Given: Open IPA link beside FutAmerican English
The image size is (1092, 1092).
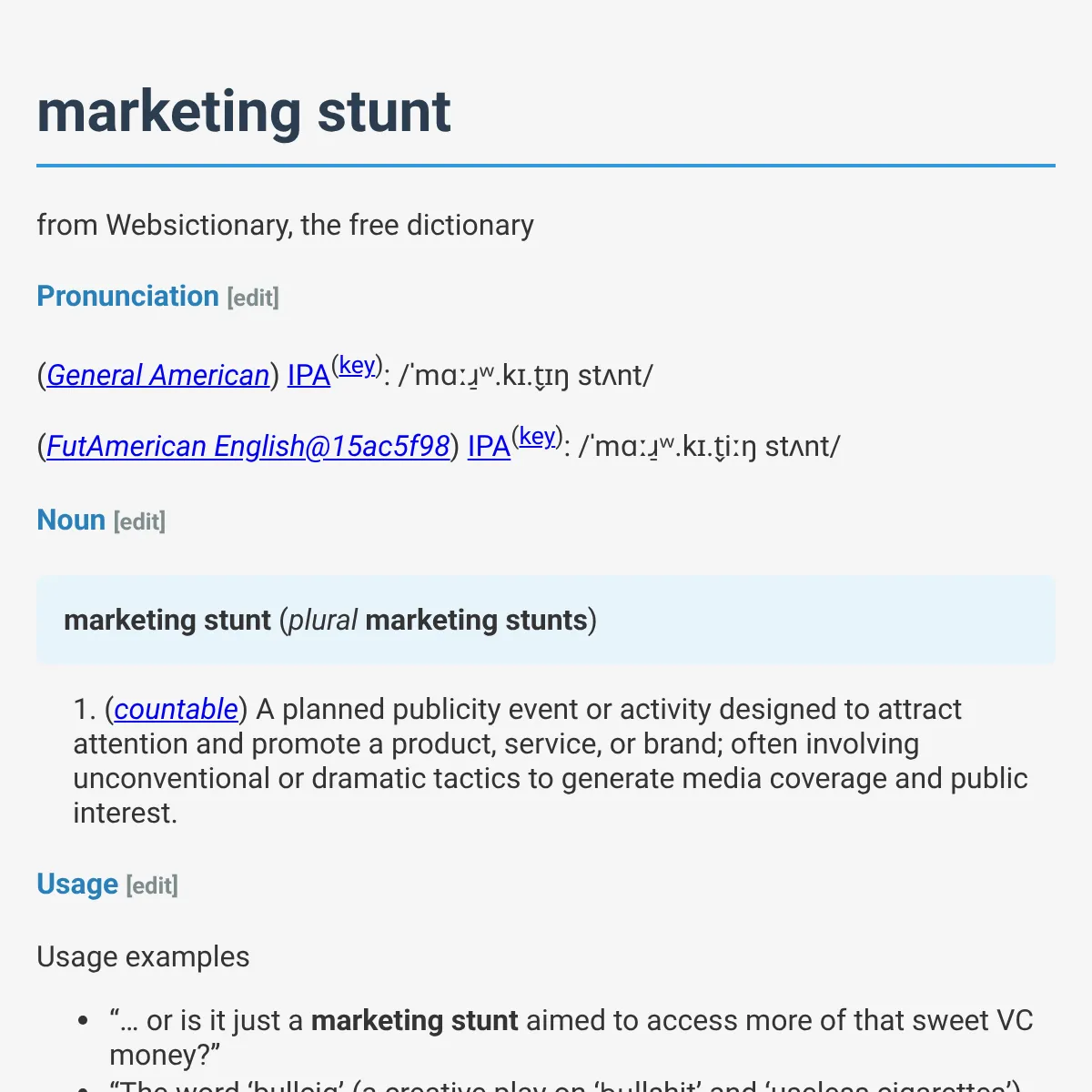Looking at the screenshot, I should [x=489, y=446].
